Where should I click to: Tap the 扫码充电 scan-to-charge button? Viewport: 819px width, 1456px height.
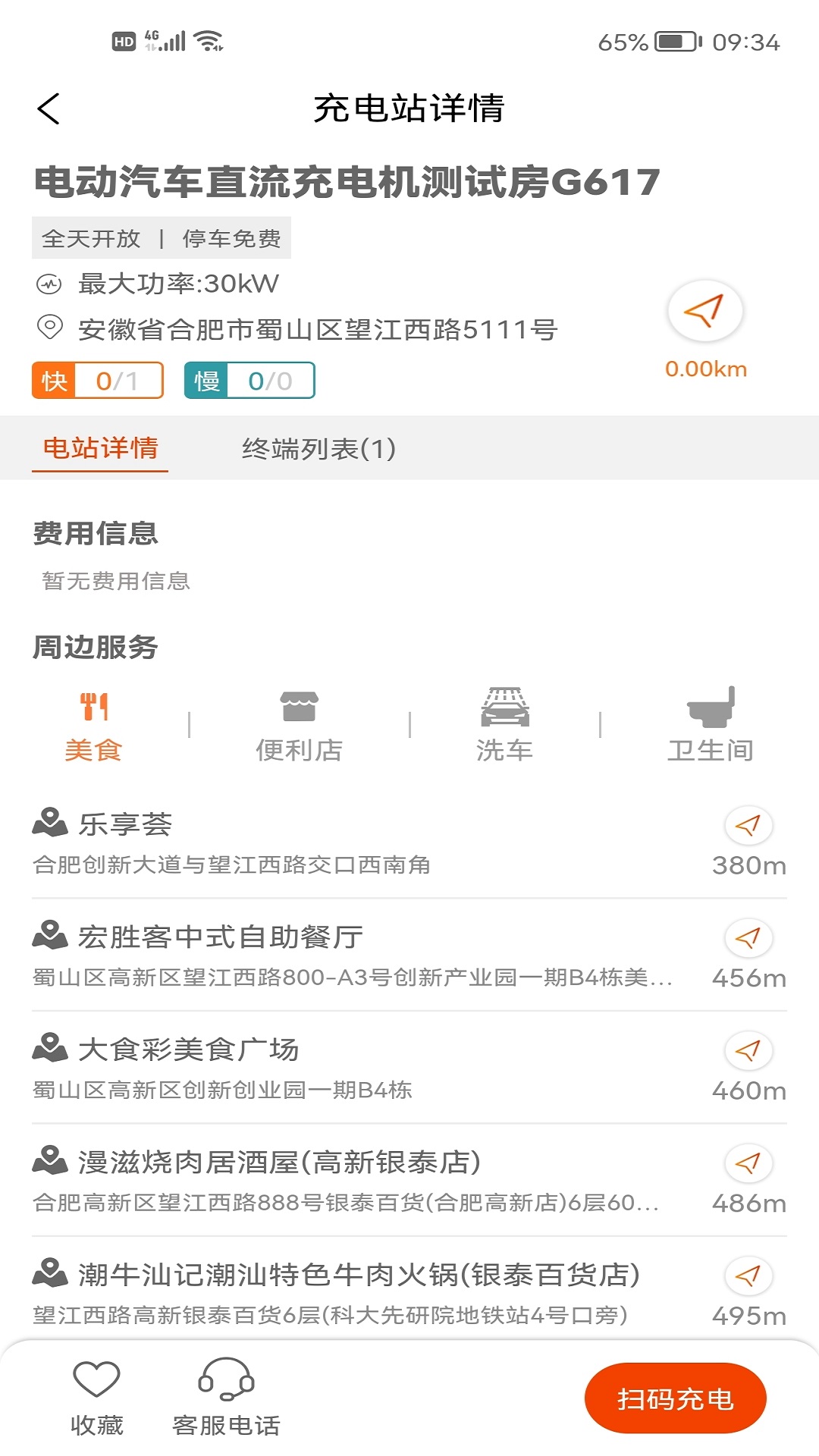tap(677, 1398)
